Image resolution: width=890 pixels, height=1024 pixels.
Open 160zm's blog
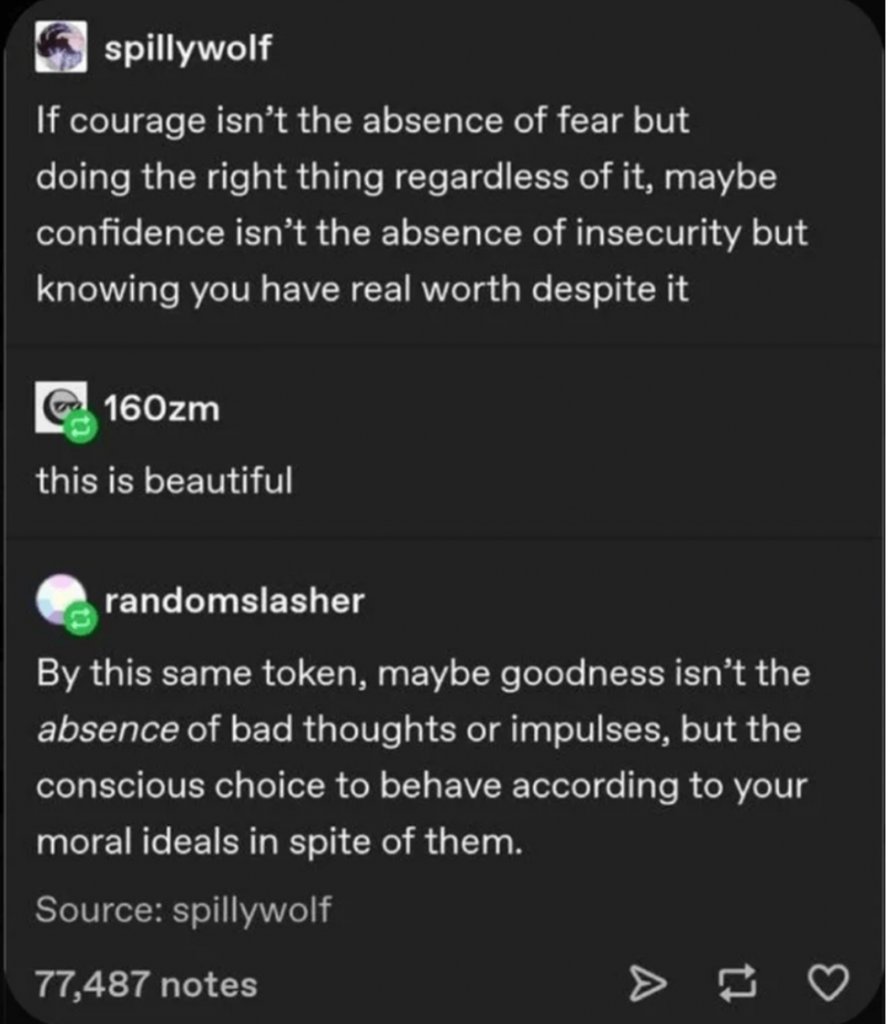pyautogui.click(x=161, y=407)
